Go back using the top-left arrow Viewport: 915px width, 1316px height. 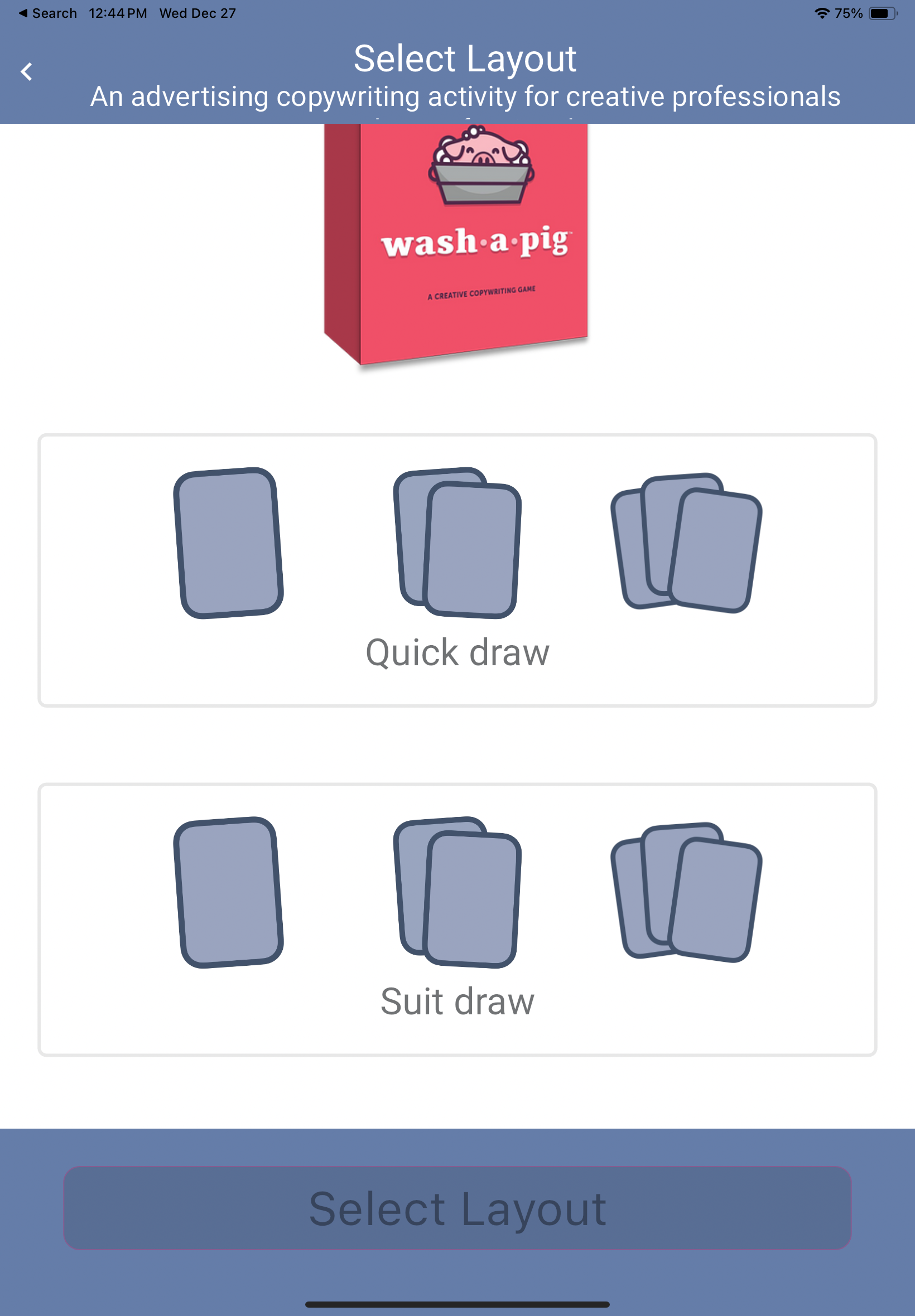pyautogui.click(x=26, y=71)
